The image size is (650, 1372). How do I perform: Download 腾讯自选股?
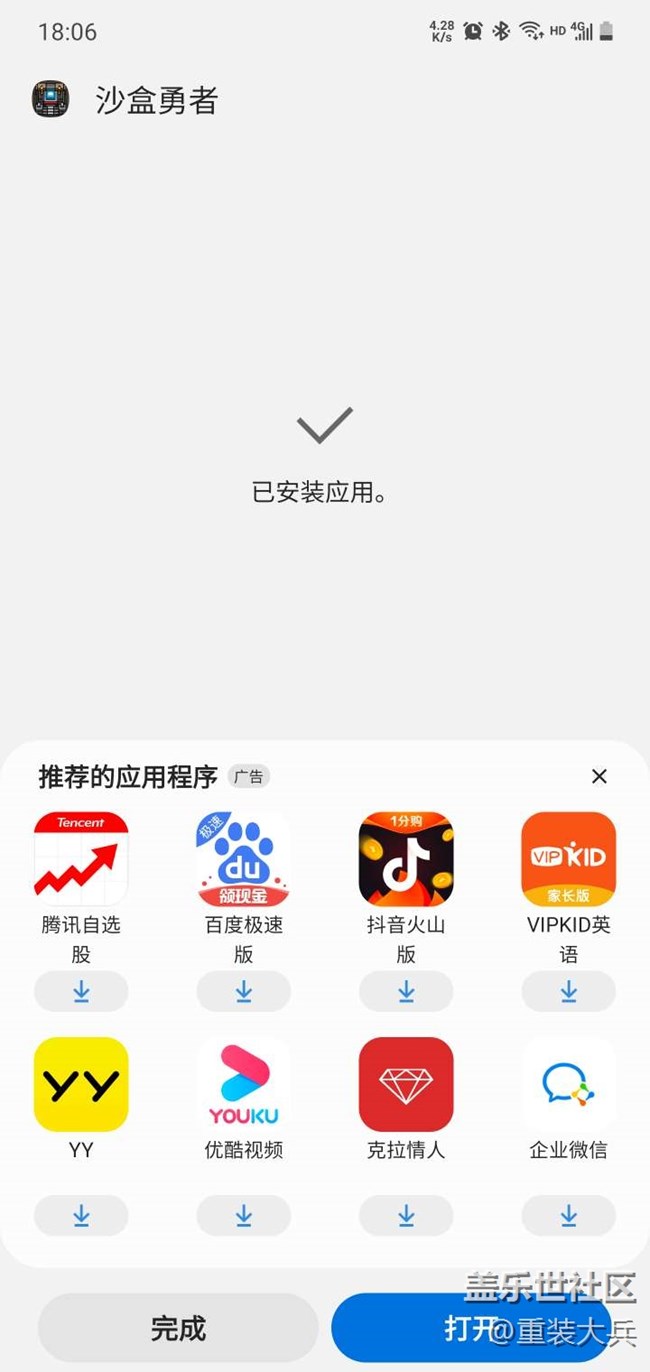click(81, 991)
